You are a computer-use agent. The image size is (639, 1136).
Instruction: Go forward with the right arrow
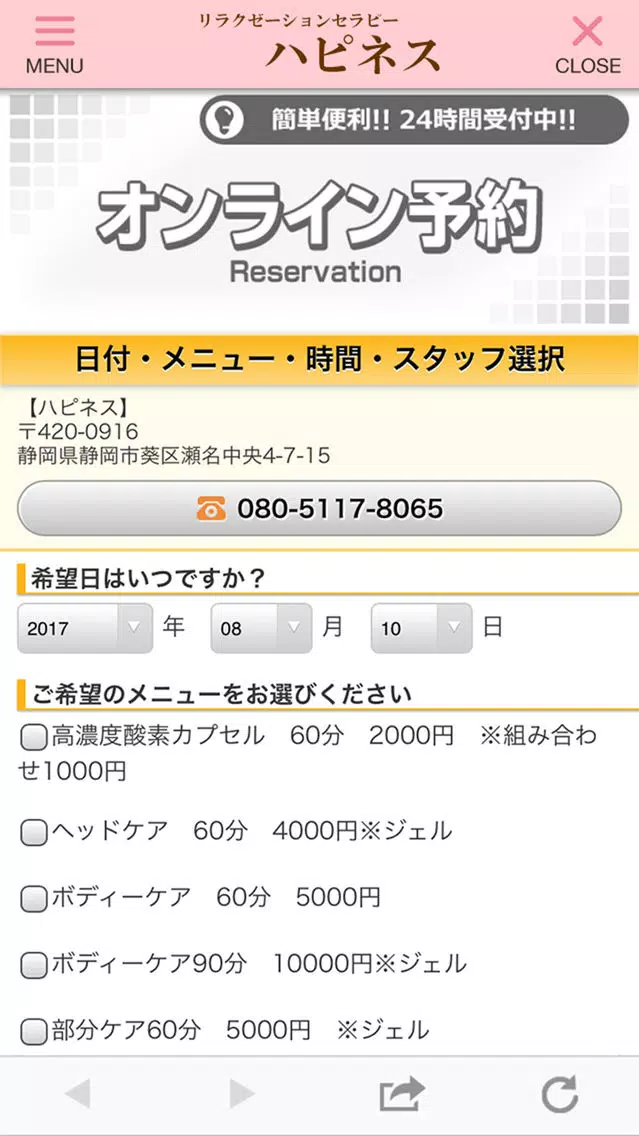[x=241, y=1094]
